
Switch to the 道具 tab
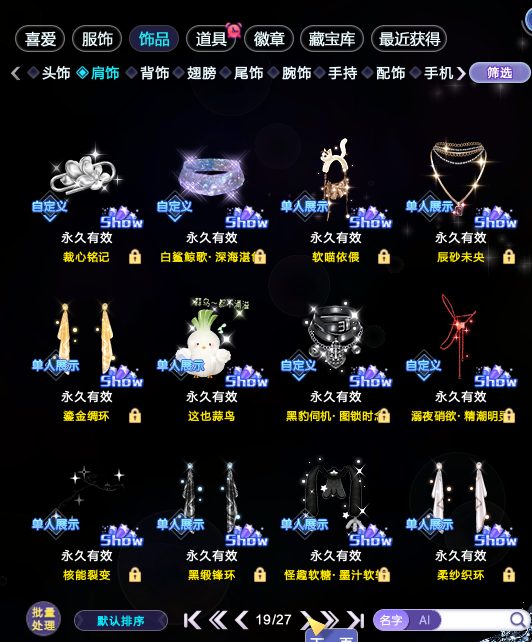click(211, 39)
